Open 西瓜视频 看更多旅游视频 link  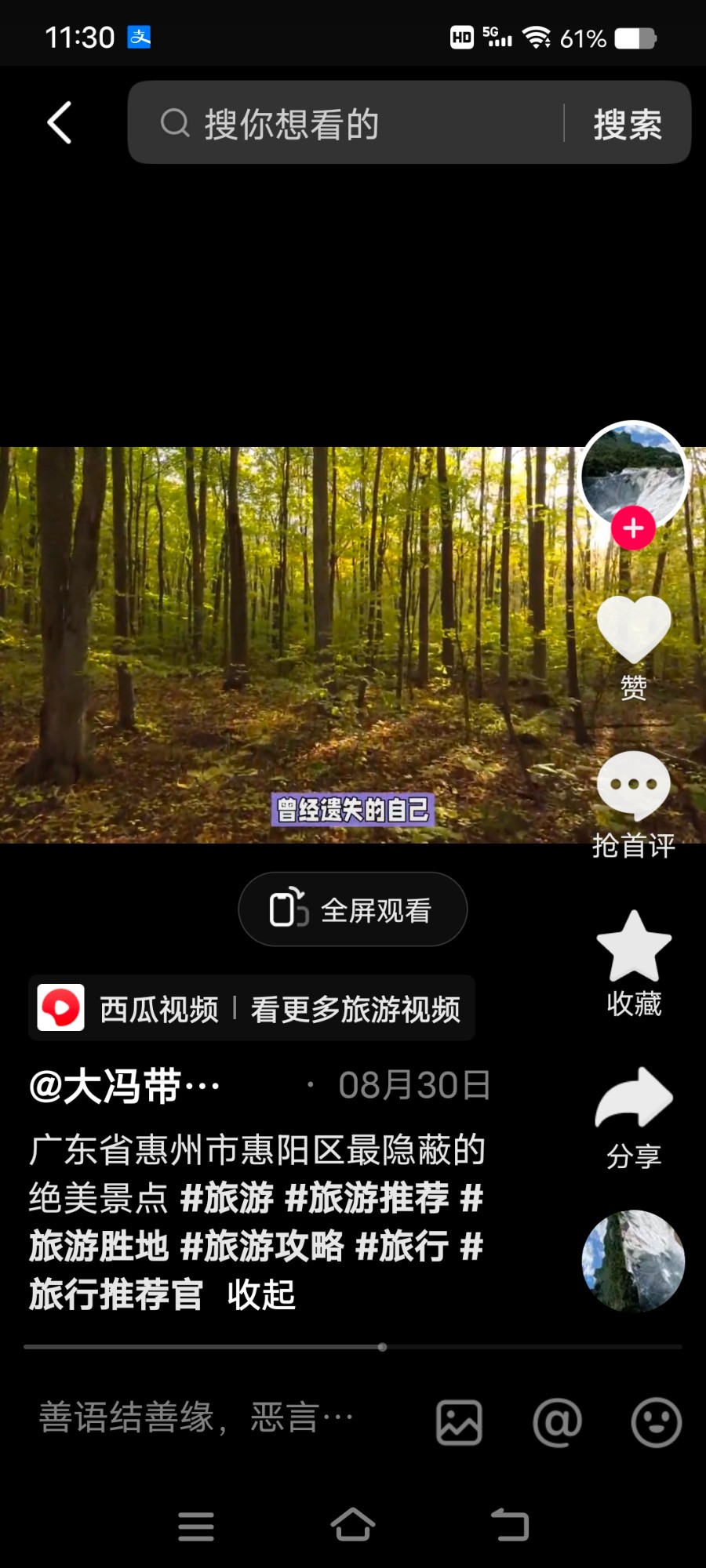click(252, 1008)
